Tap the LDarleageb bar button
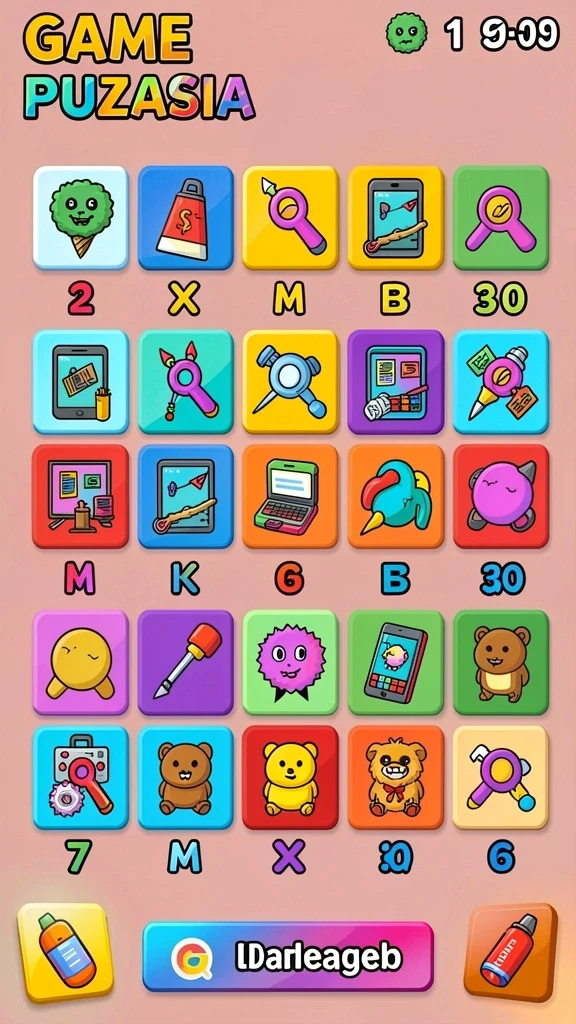The width and height of the screenshot is (576, 1024). (288, 957)
